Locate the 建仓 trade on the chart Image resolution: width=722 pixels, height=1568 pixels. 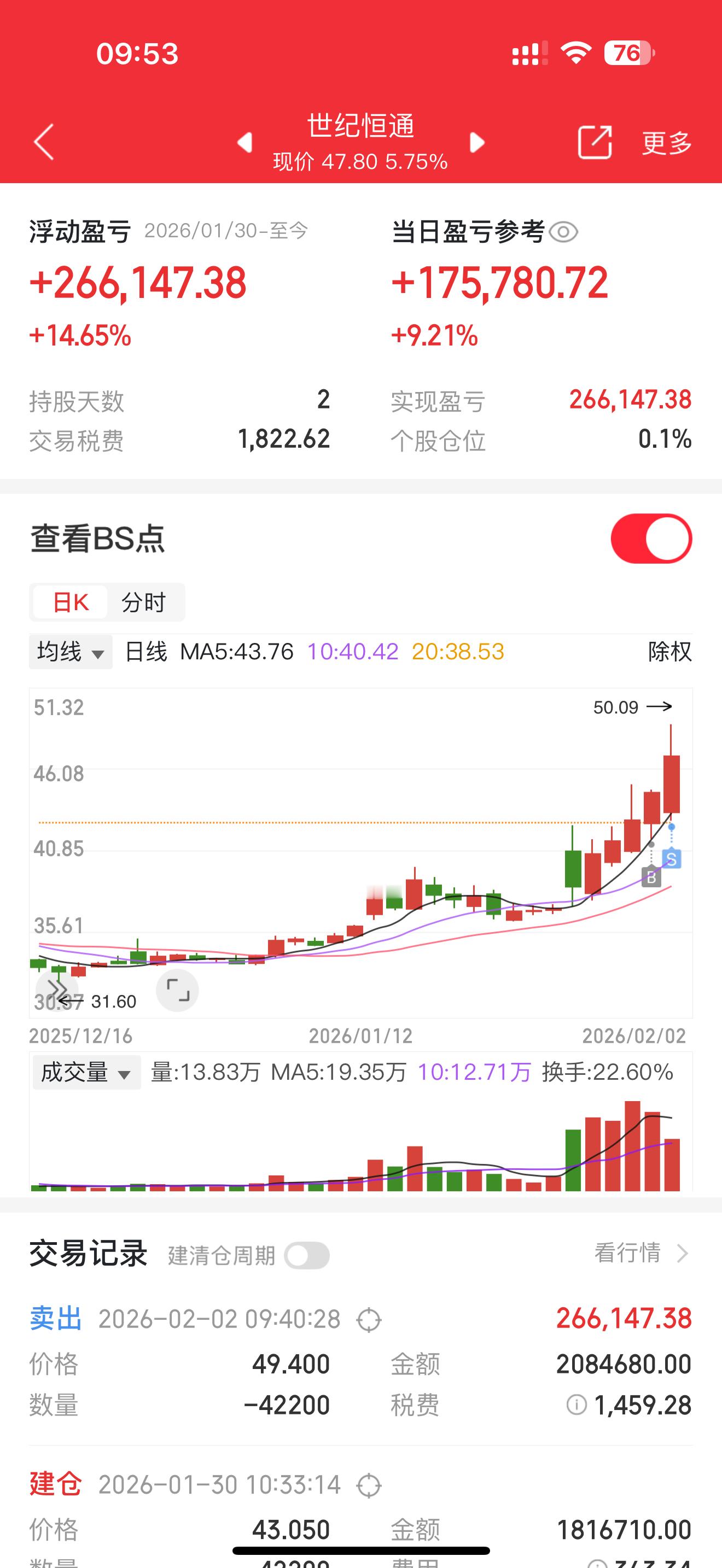[369, 1486]
